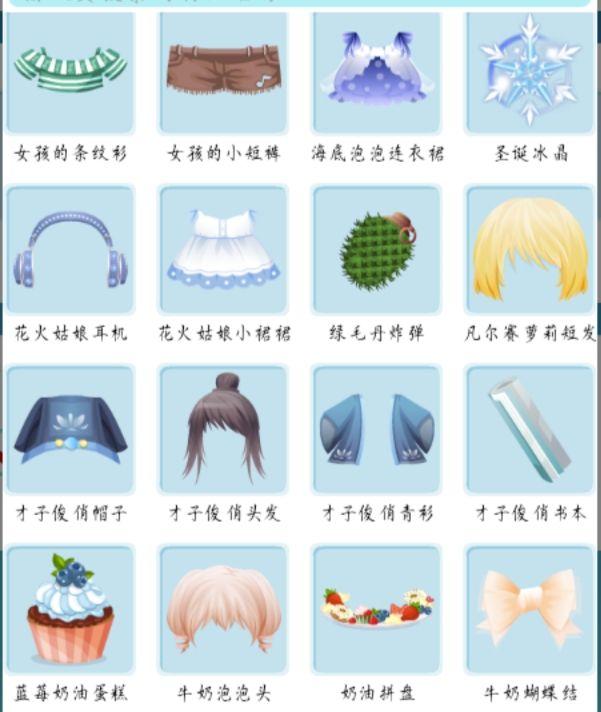This screenshot has width=601, height=712.
Task: Select the 女孩的条纹衫 striped shirt item
Action: tap(70, 70)
